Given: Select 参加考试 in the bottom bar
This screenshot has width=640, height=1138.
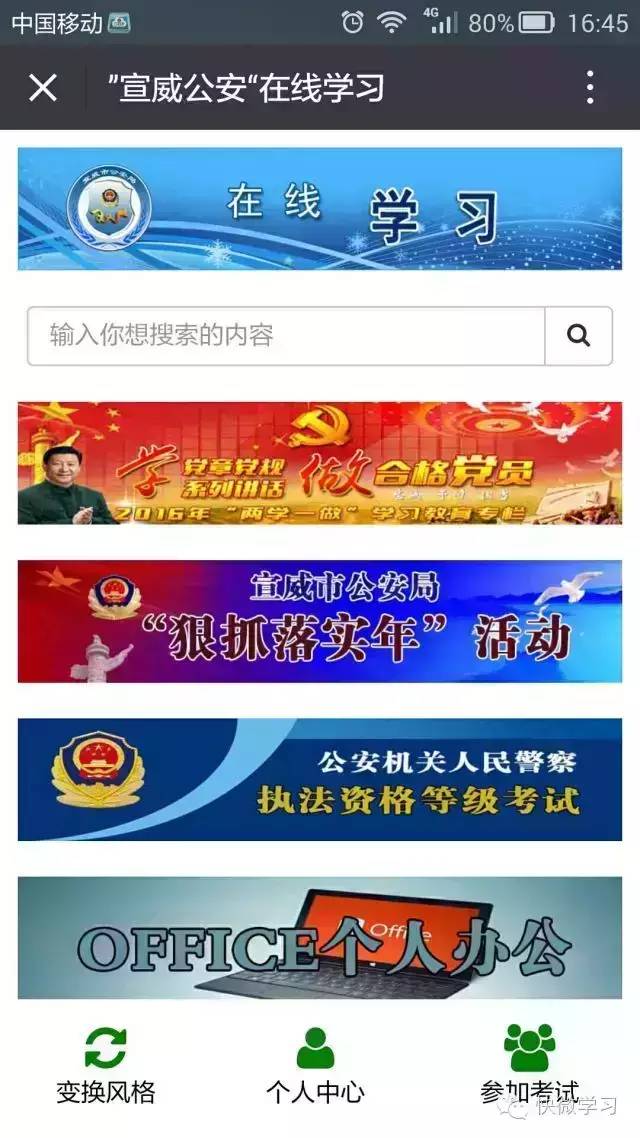Looking at the screenshot, I should point(529,1063).
